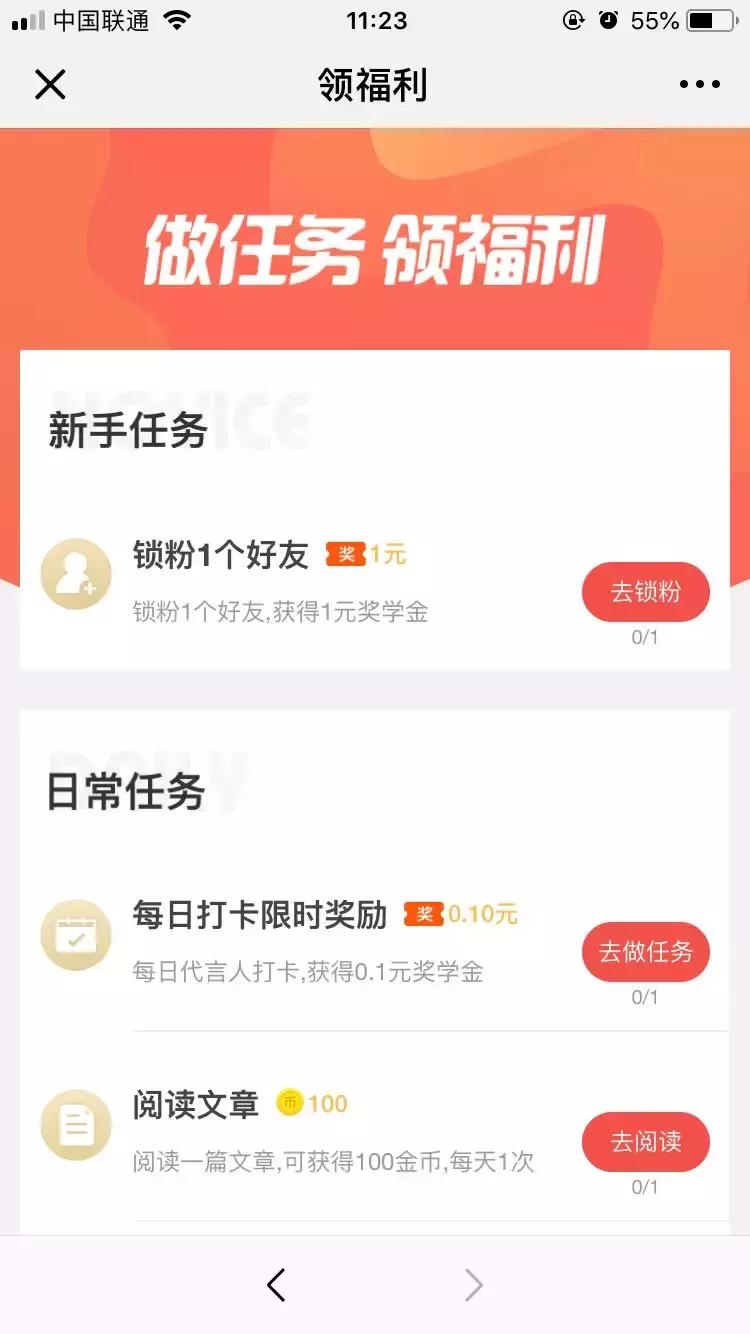The width and height of the screenshot is (750, 1334).
Task: Click the 奖0.10元 reward badge
Action: coord(460,914)
